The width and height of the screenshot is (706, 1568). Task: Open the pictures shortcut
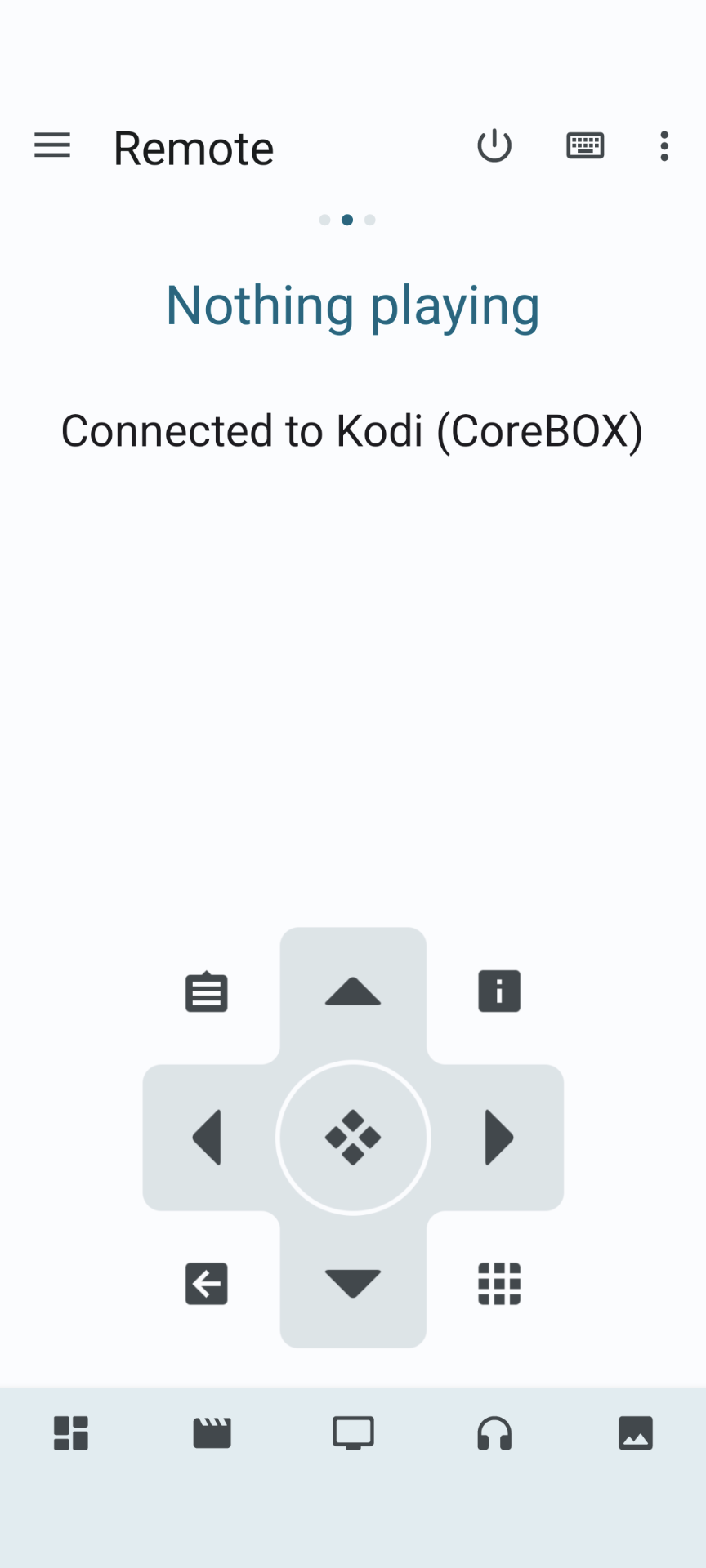(x=636, y=1433)
